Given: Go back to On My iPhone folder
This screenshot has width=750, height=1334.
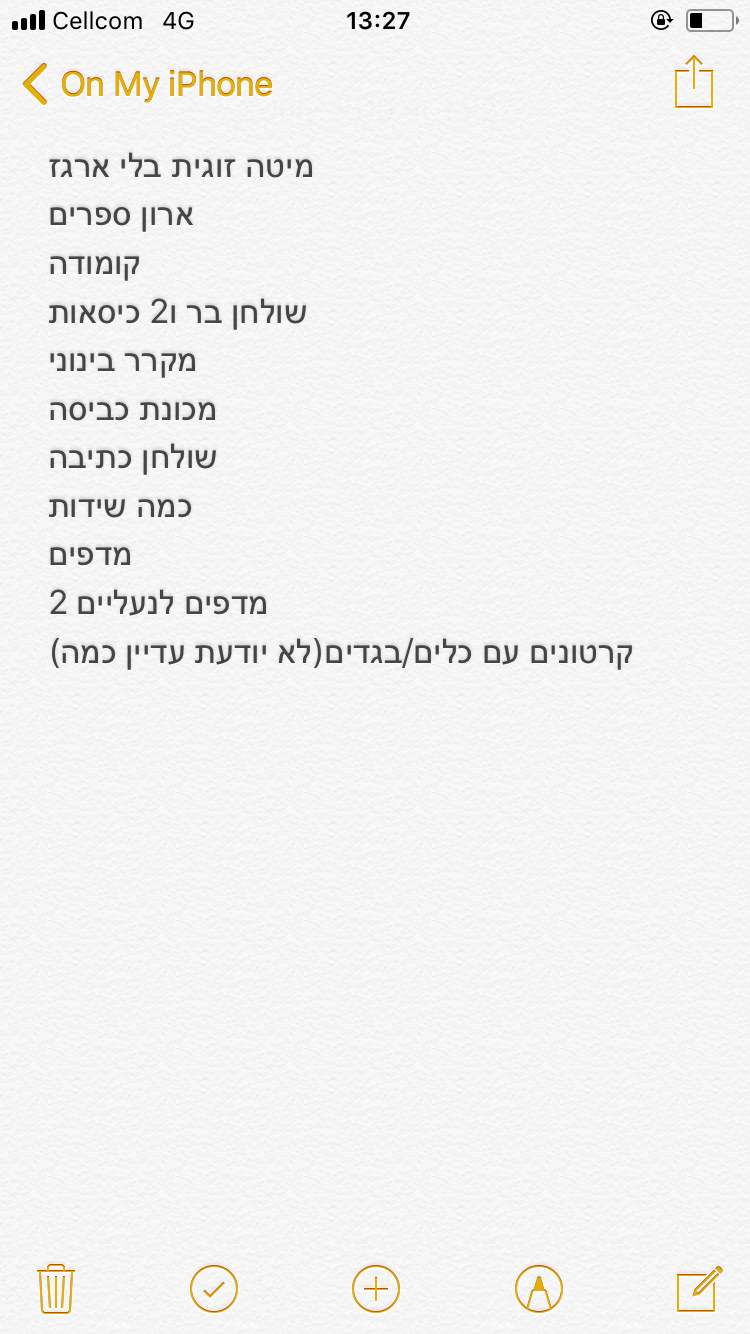Looking at the screenshot, I should point(147,84).
